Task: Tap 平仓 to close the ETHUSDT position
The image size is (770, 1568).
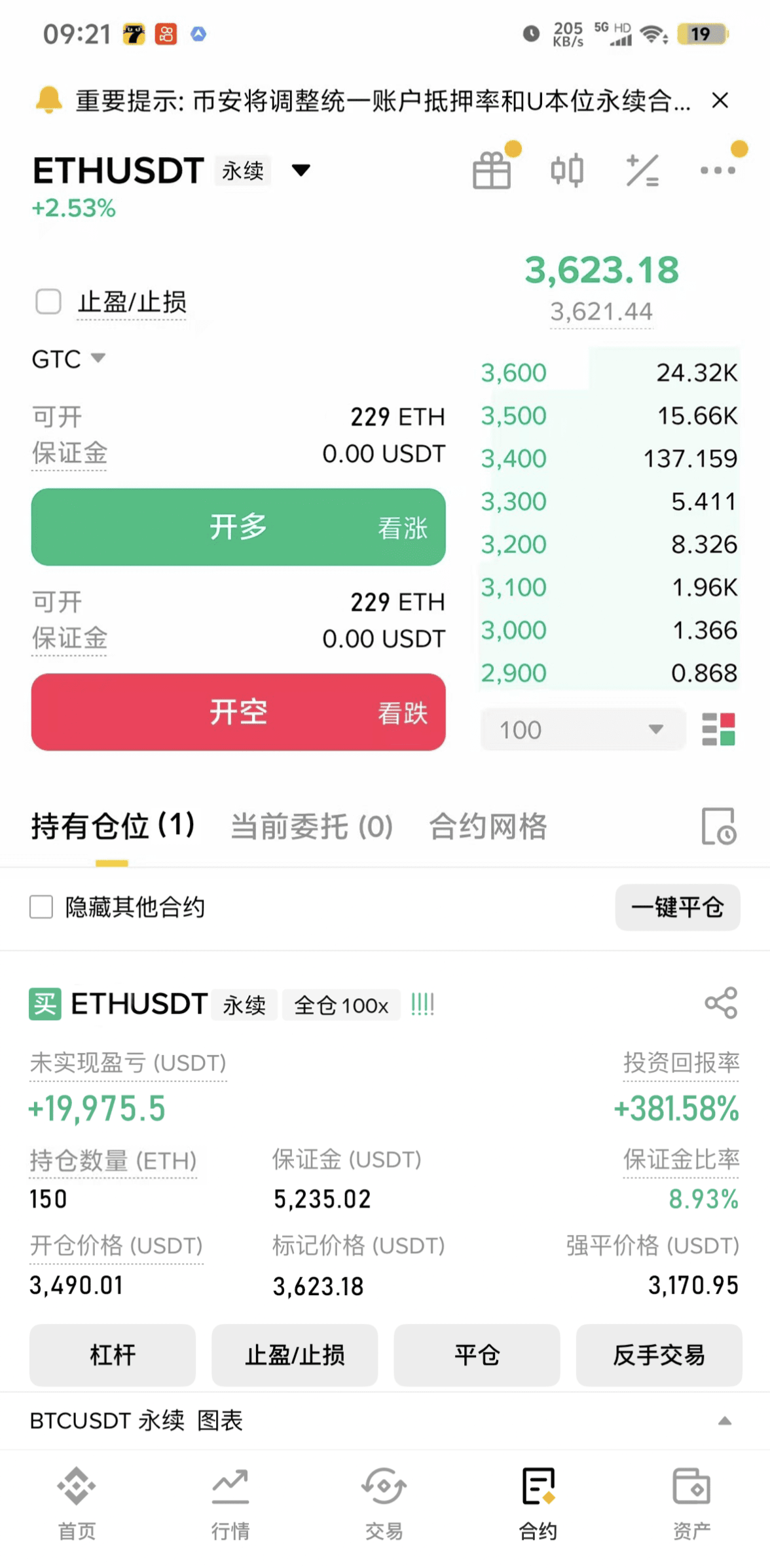Action: click(477, 1355)
